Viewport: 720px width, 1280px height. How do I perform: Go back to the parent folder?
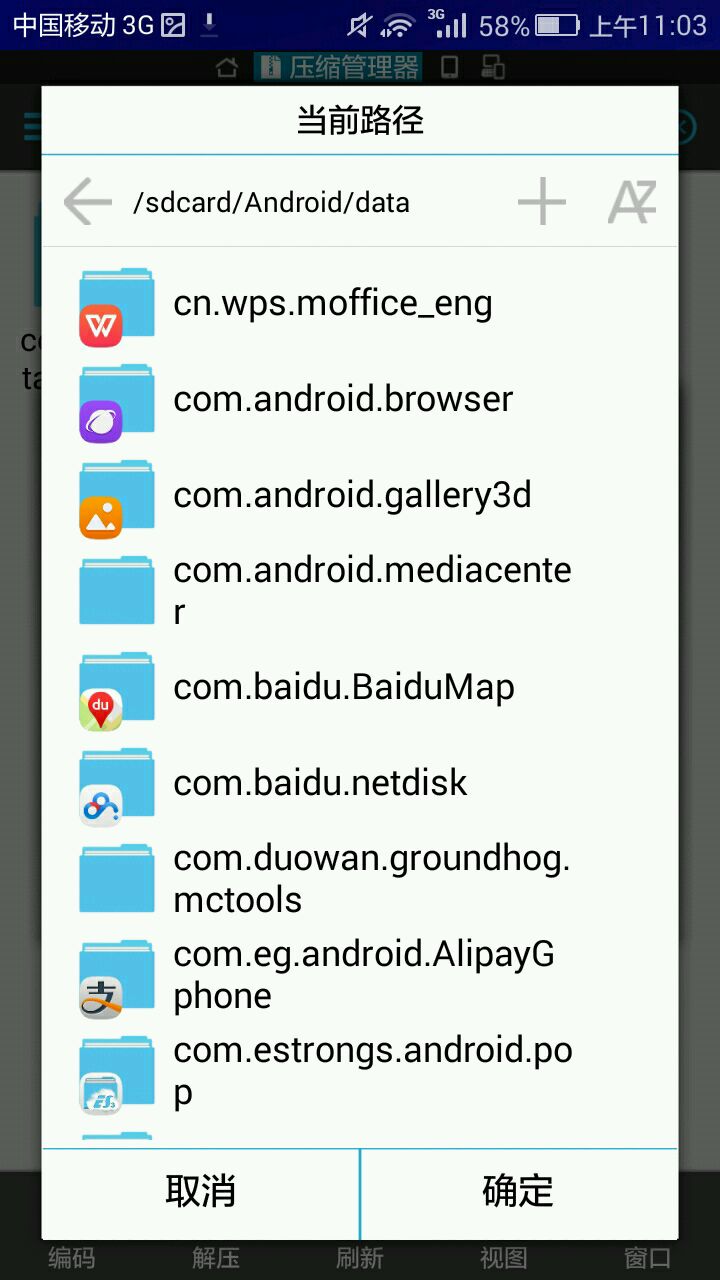88,203
